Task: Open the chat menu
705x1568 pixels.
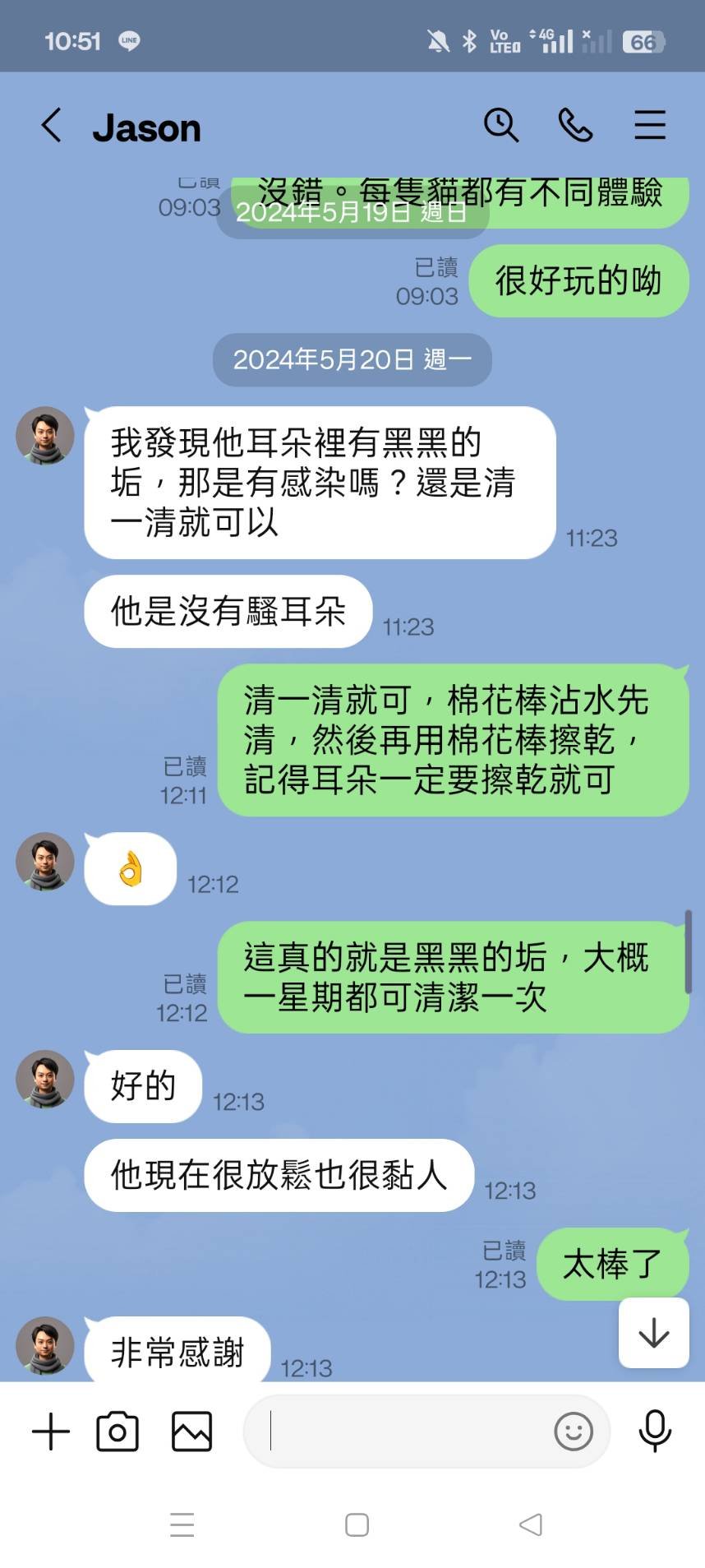Action: (x=649, y=126)
